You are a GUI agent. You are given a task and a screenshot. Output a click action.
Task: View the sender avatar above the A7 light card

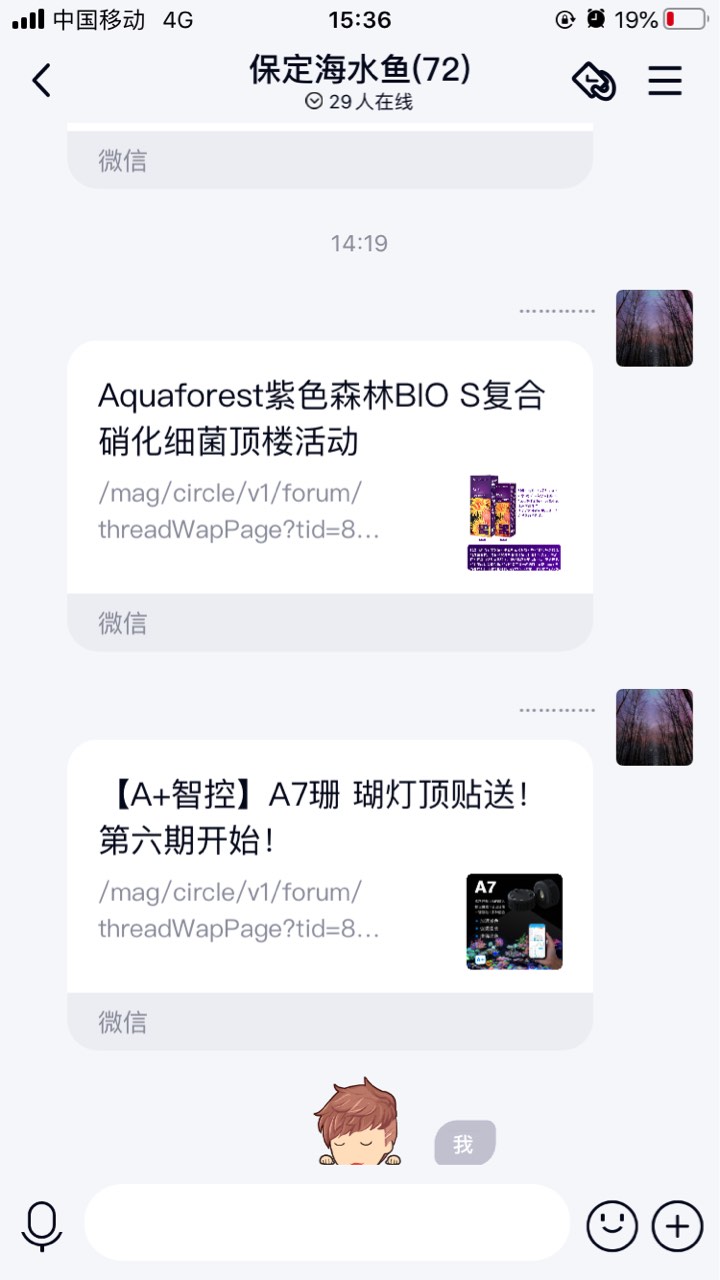[x=654, y=727]
